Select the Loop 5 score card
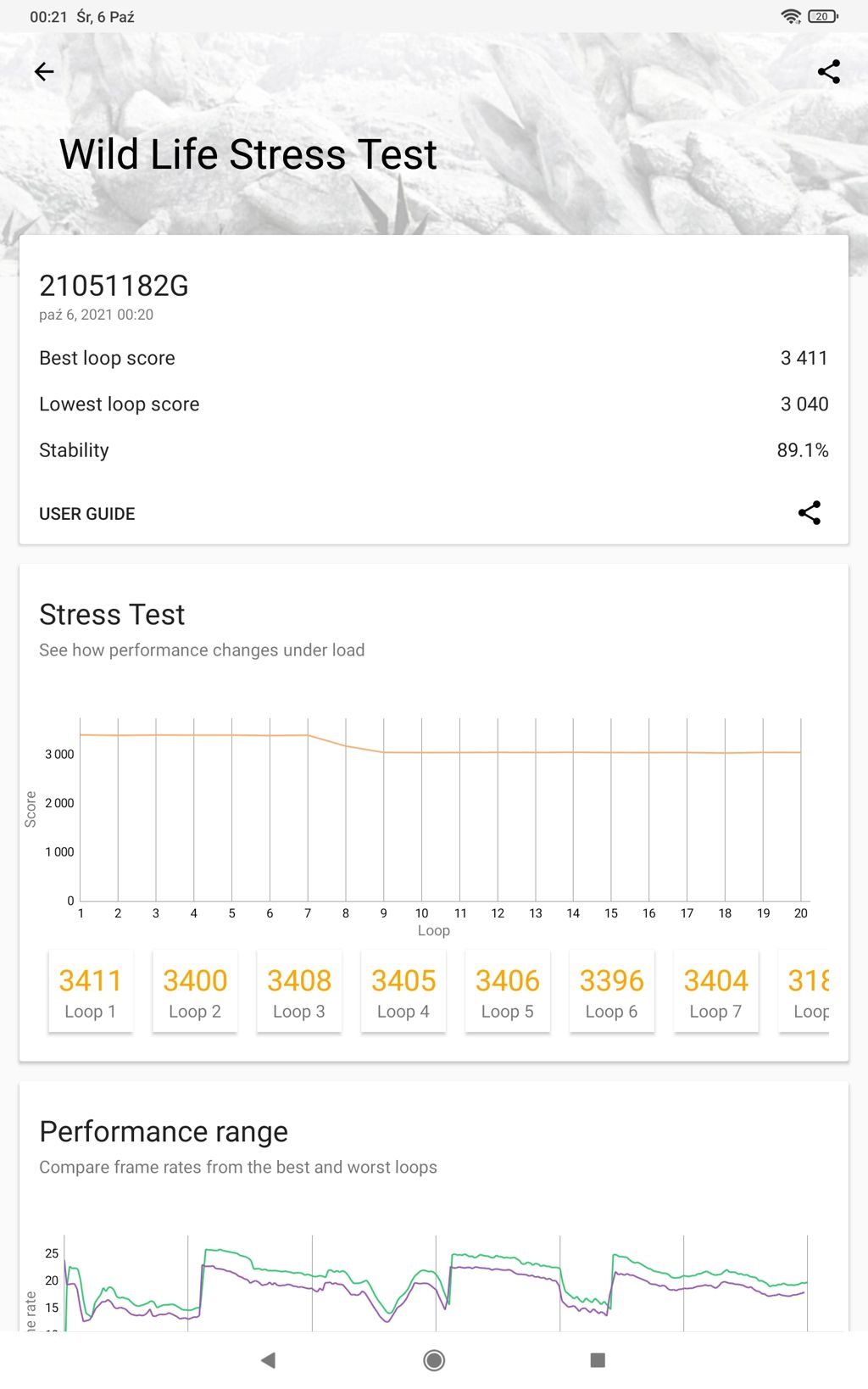Viewport: 868px width, 1389px height. pos(508,991)
